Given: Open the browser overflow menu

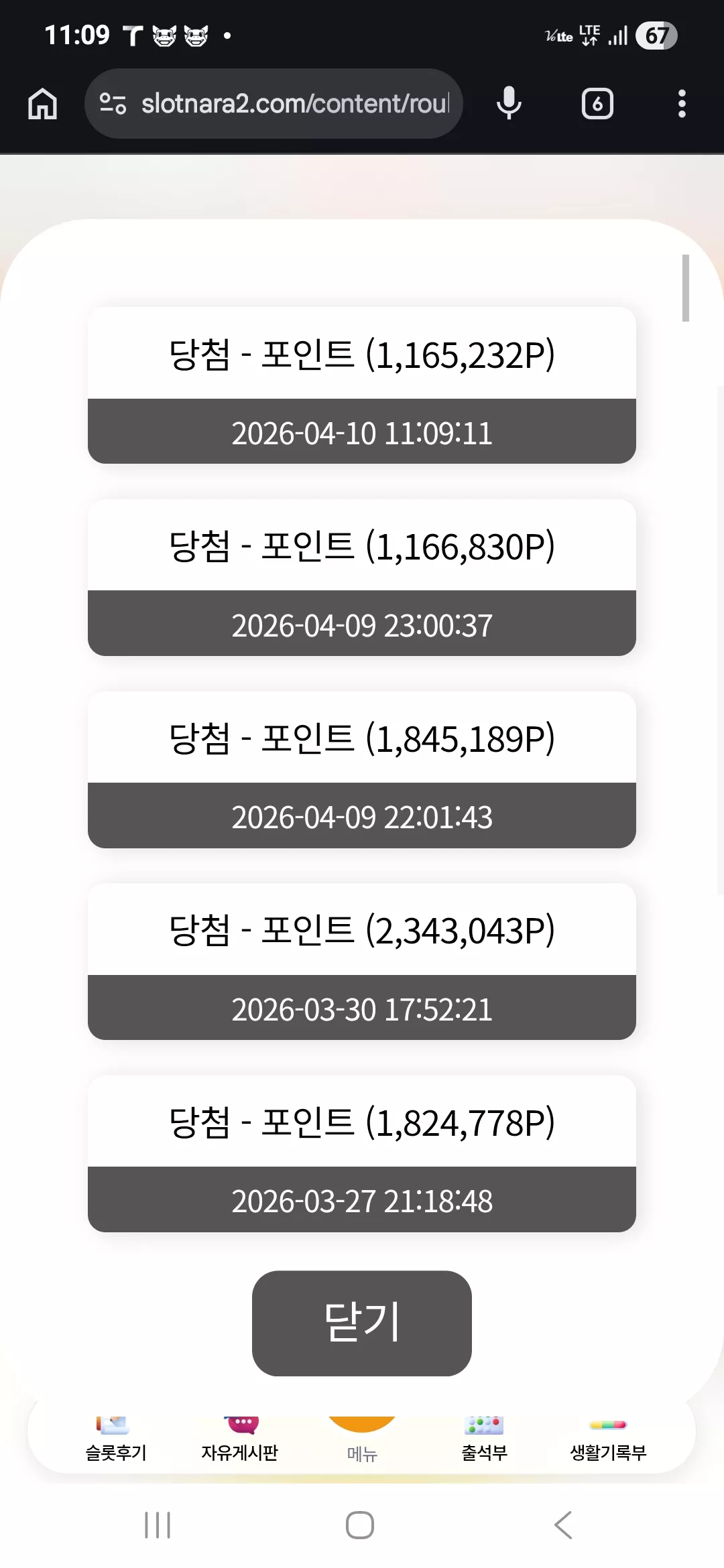Looking at the screenshot, I should pos(682,104).
